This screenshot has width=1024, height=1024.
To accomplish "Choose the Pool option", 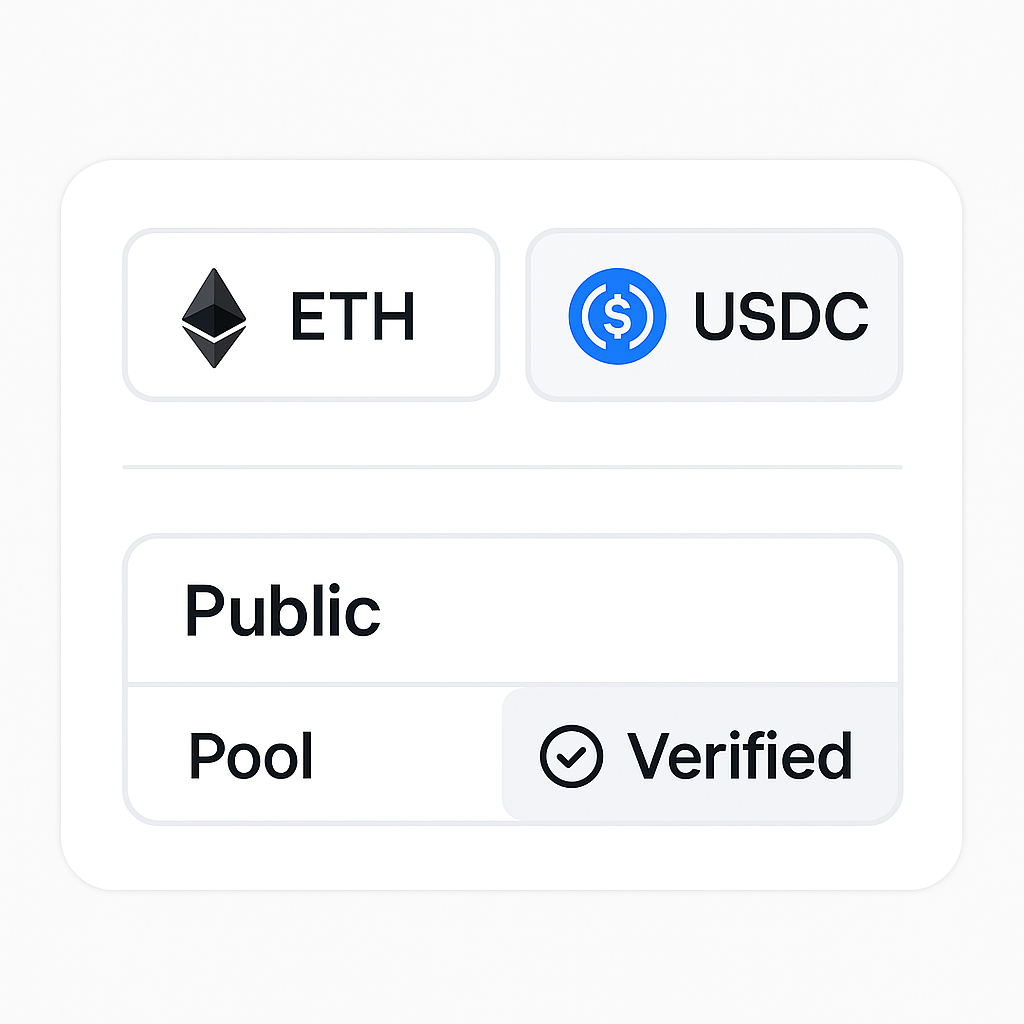I will pos(314,755).
